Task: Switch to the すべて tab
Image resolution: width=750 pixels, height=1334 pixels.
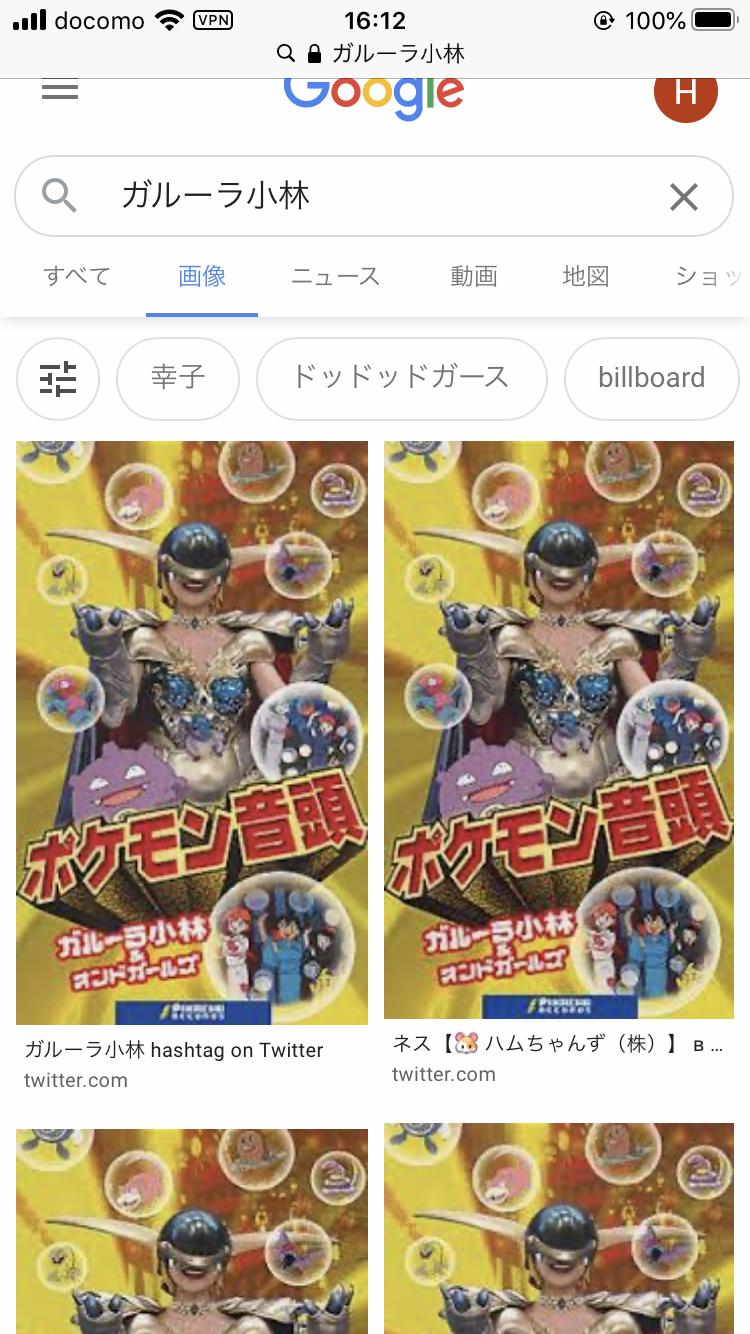Action: (x=77, y=276)
